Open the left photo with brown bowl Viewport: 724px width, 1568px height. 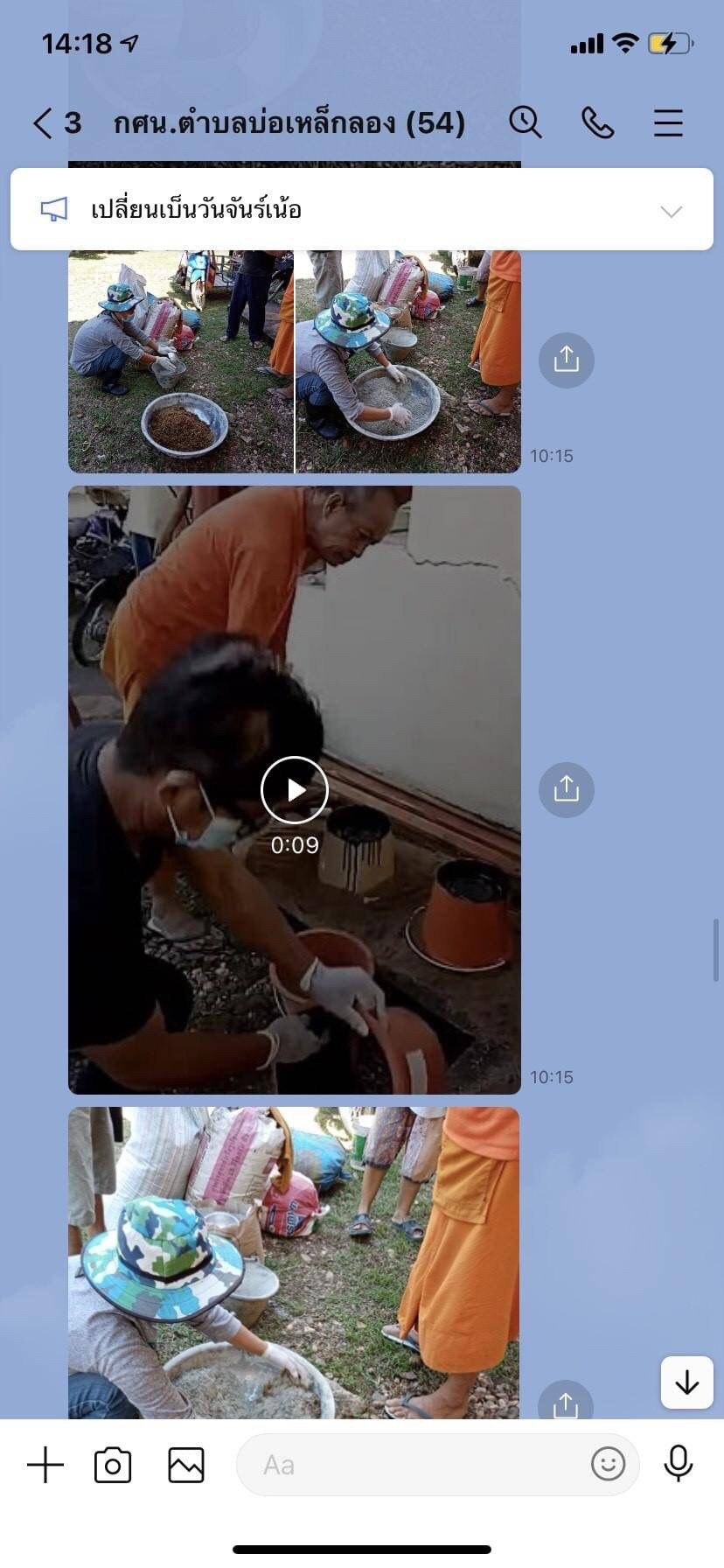181,361
